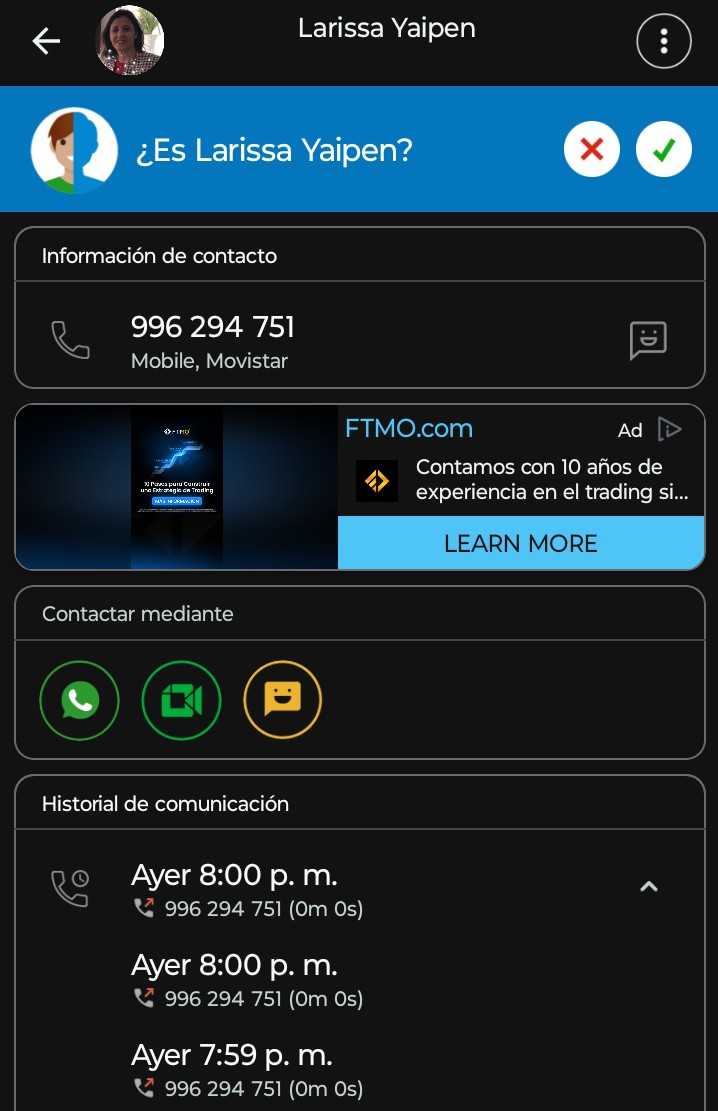Open the ad info icon
Screen dimensions: 718x1111
point(669,430)
